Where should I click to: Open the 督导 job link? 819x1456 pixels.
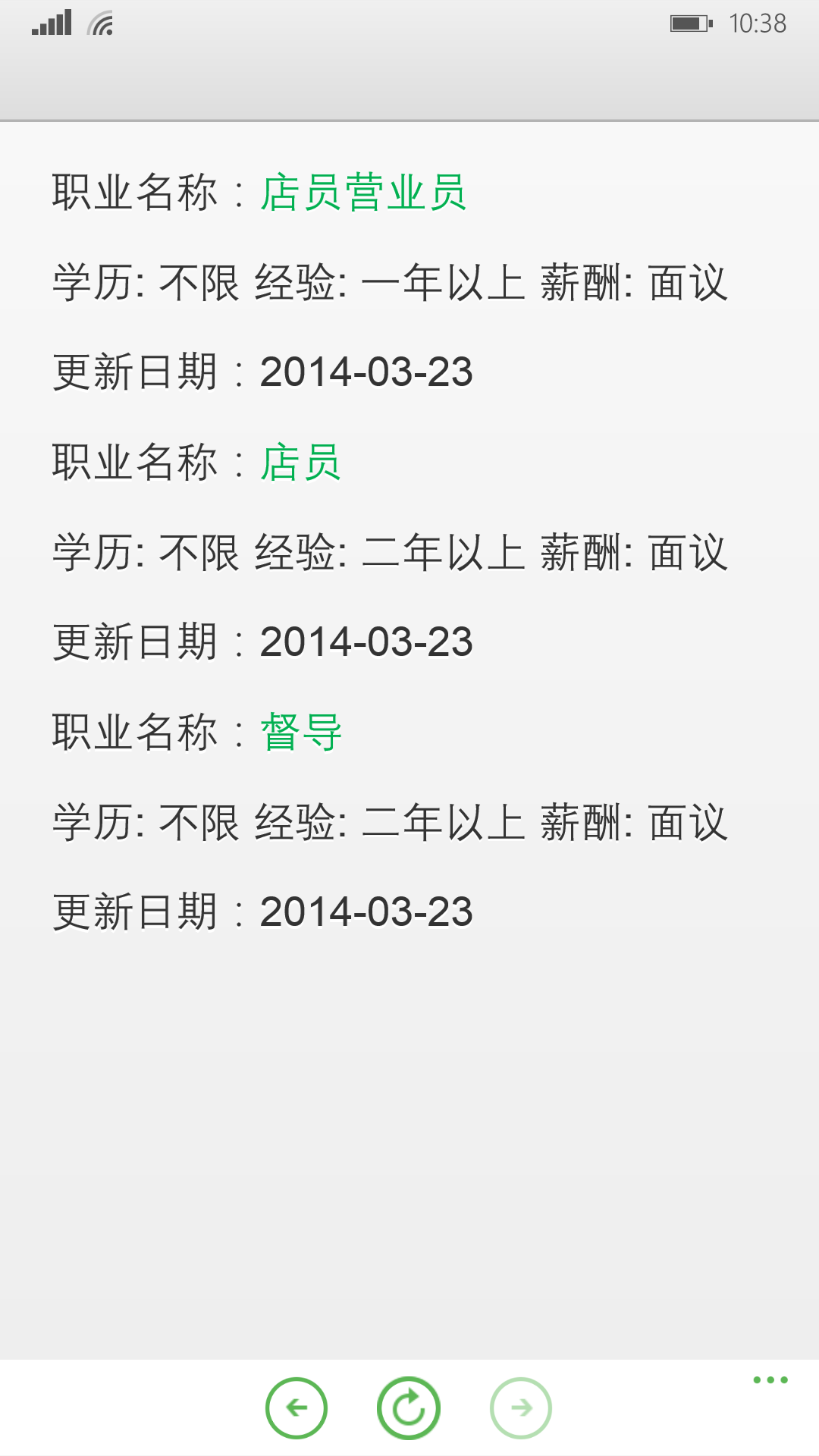(300, 733)
